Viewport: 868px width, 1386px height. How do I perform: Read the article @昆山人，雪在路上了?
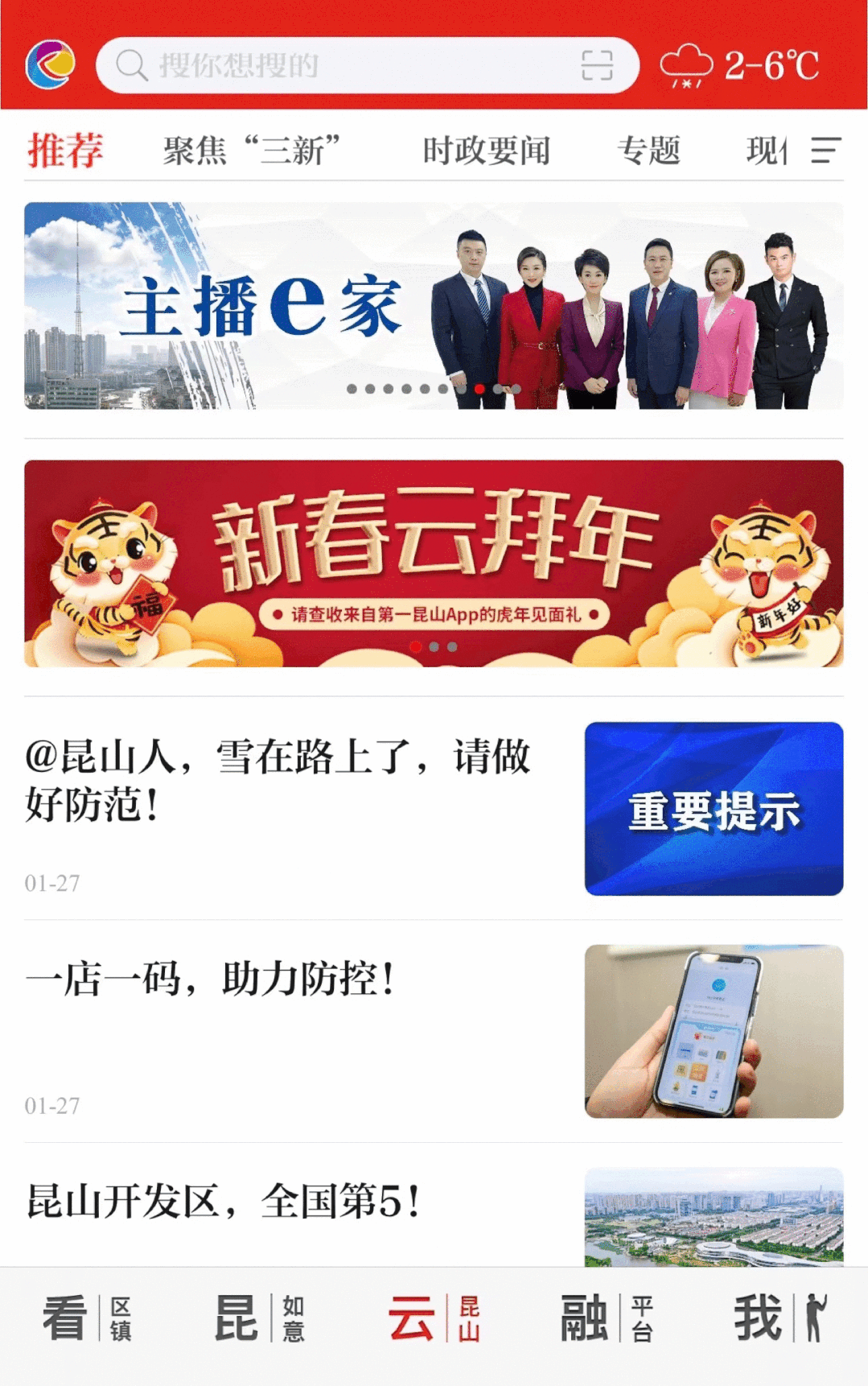278,779
